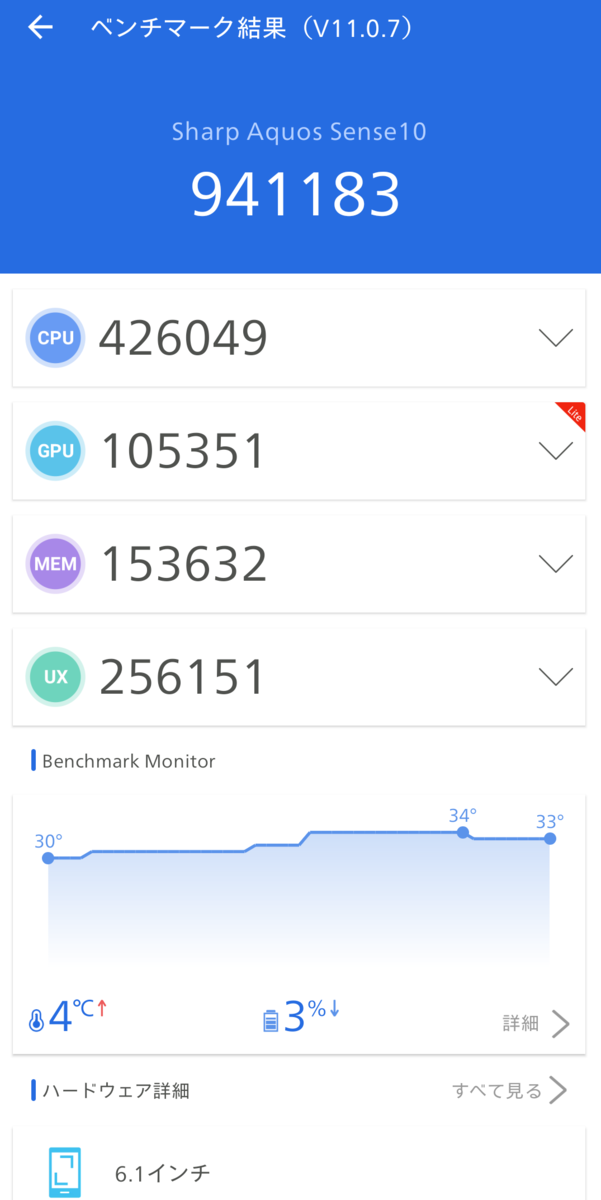601x1200 pixels.
Task: Expand the MEM score details
Action: [555, 564]
